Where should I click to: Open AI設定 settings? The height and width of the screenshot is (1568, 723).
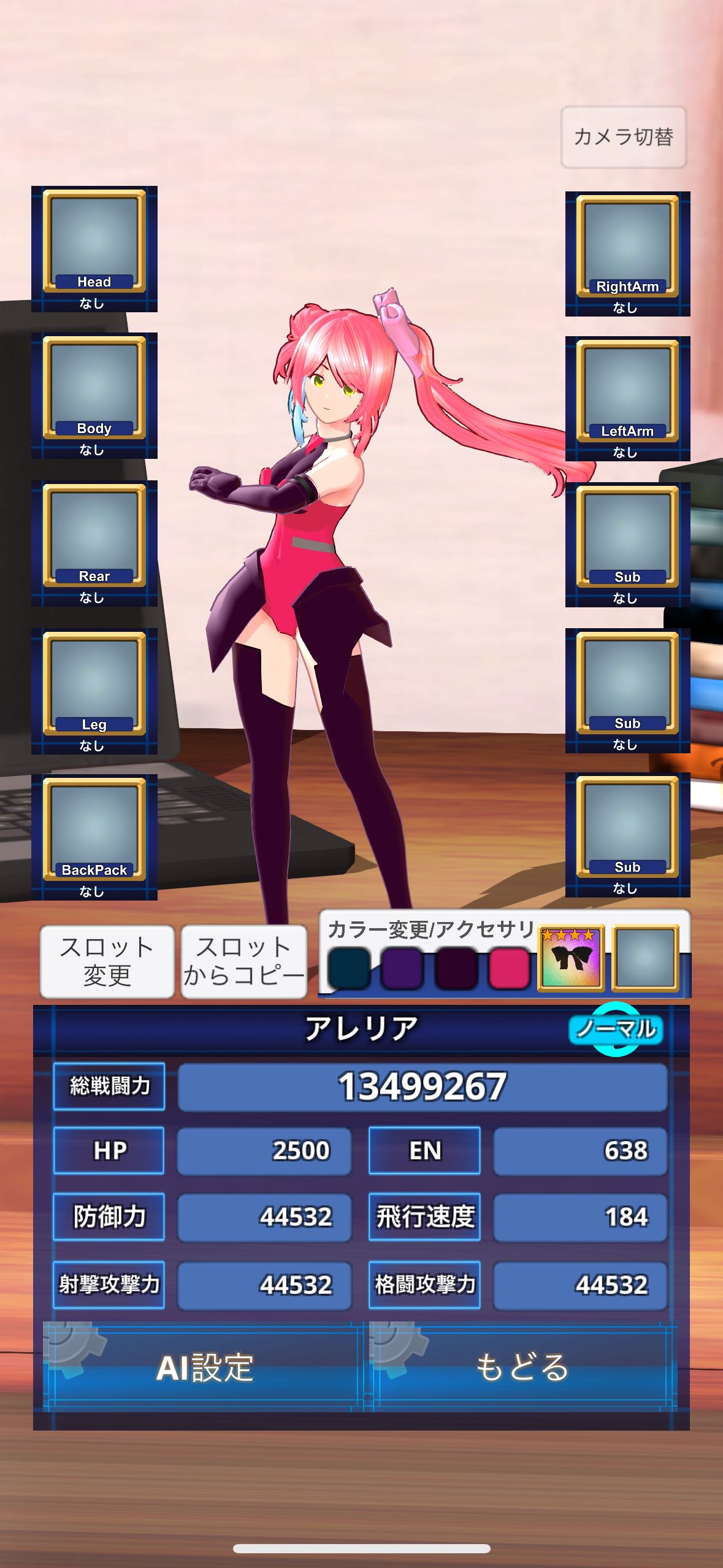(204, 1367)
